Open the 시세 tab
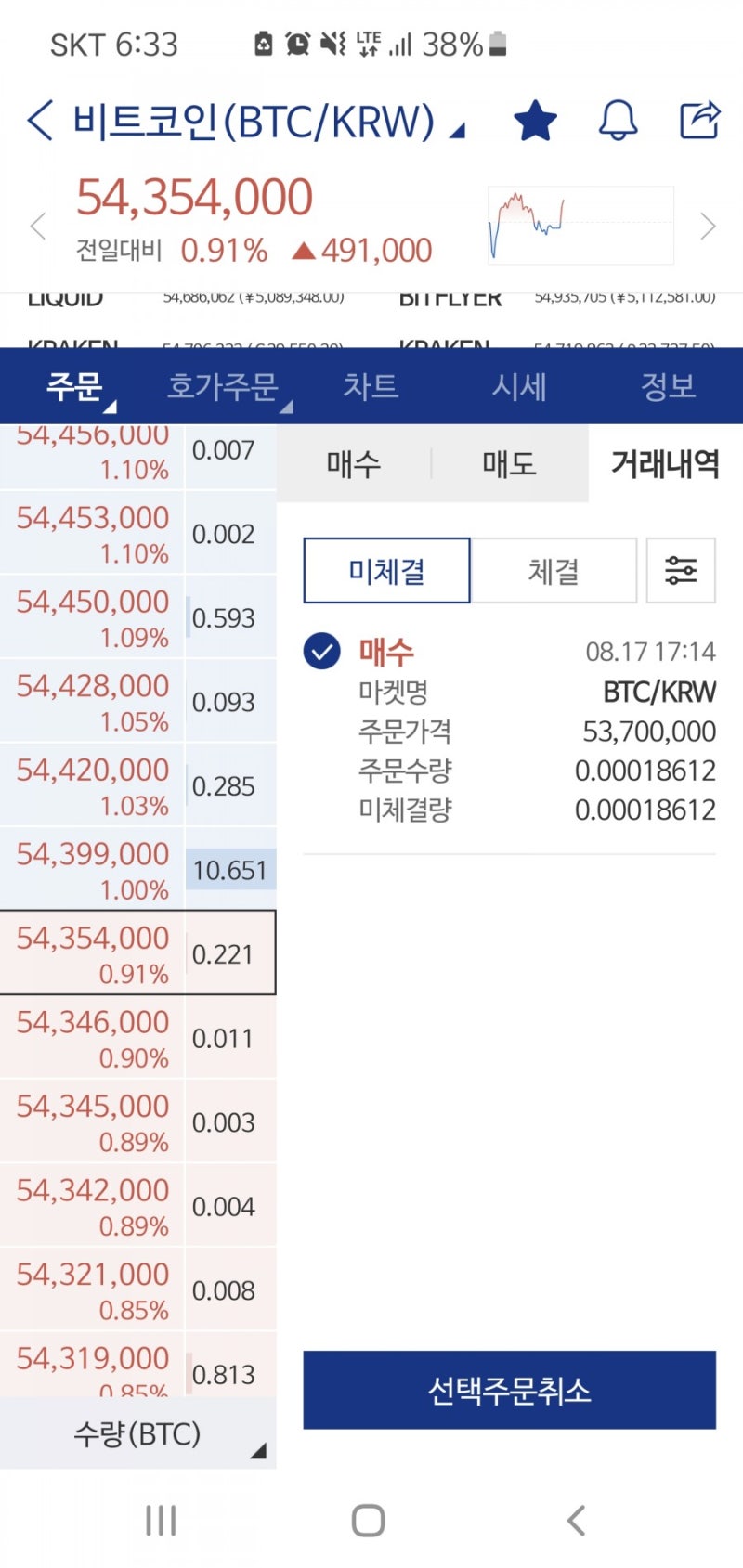This screenshot has height=1568, width=743. (x=519, y=385)
